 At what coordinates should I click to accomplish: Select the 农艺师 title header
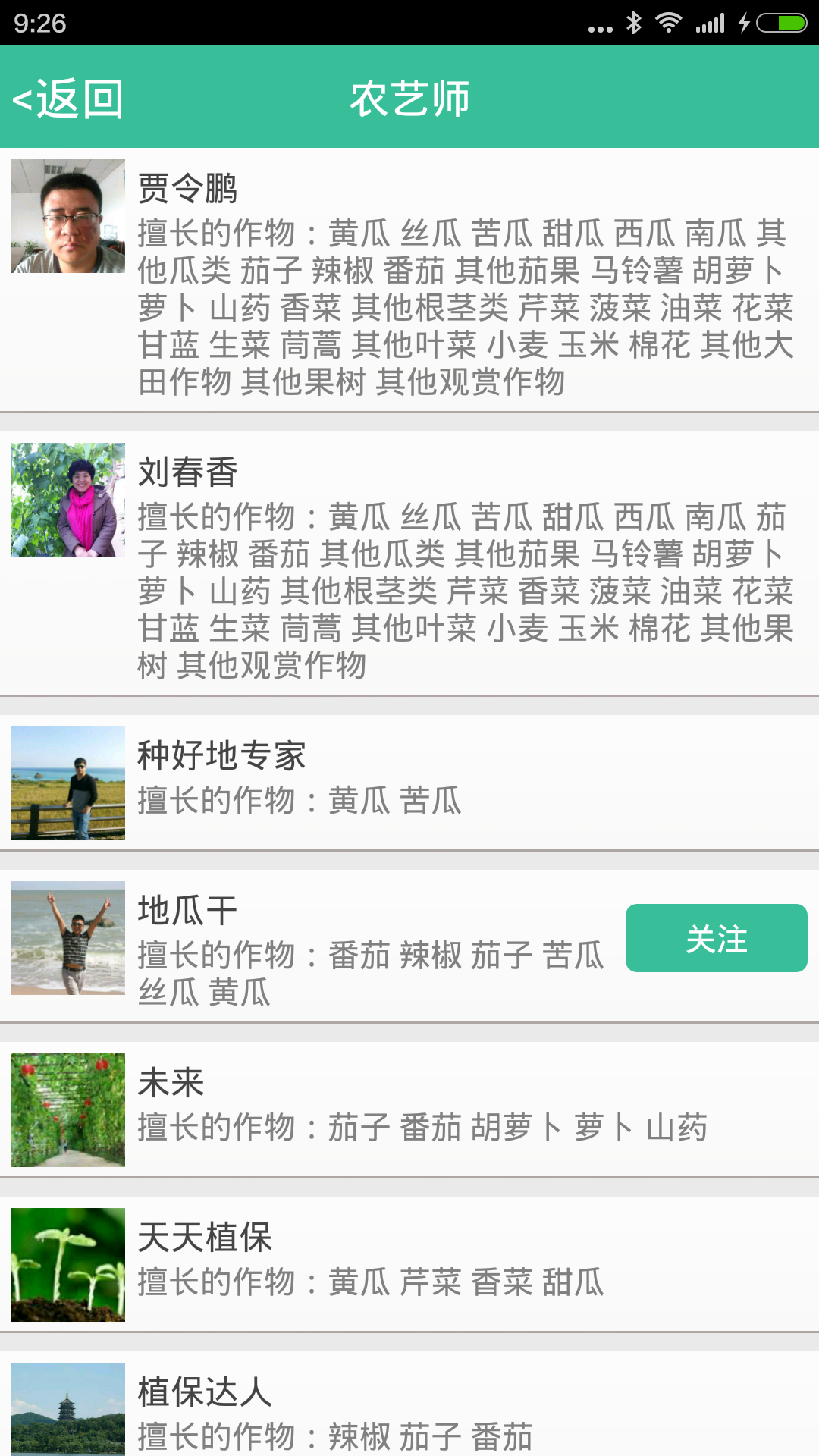click(x=409, y=98)
